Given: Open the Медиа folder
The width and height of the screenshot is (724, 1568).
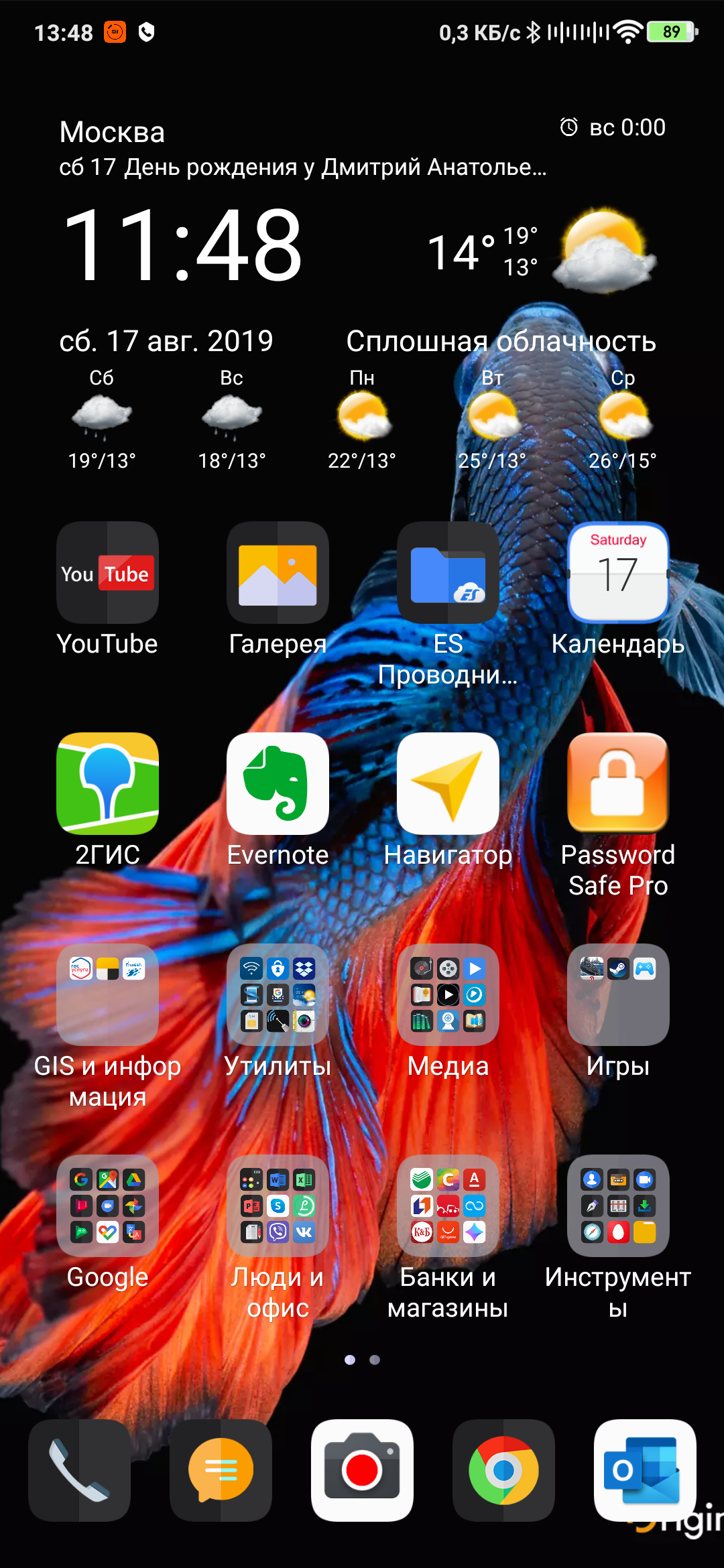Looking at the screenshot, I should pos(448,995).
